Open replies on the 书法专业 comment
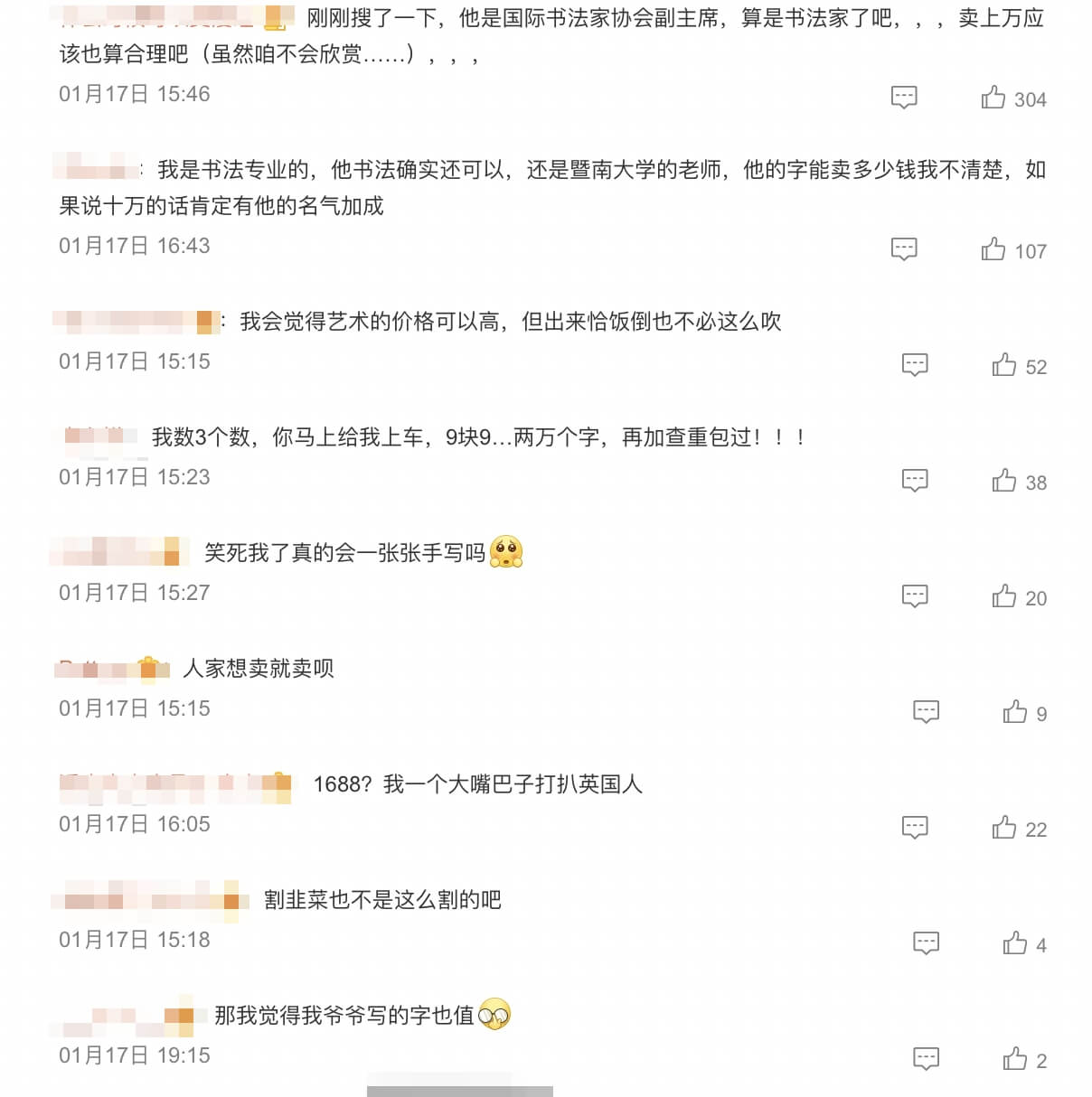Screen dimensions: 1092x1097 tap(905, 249)
